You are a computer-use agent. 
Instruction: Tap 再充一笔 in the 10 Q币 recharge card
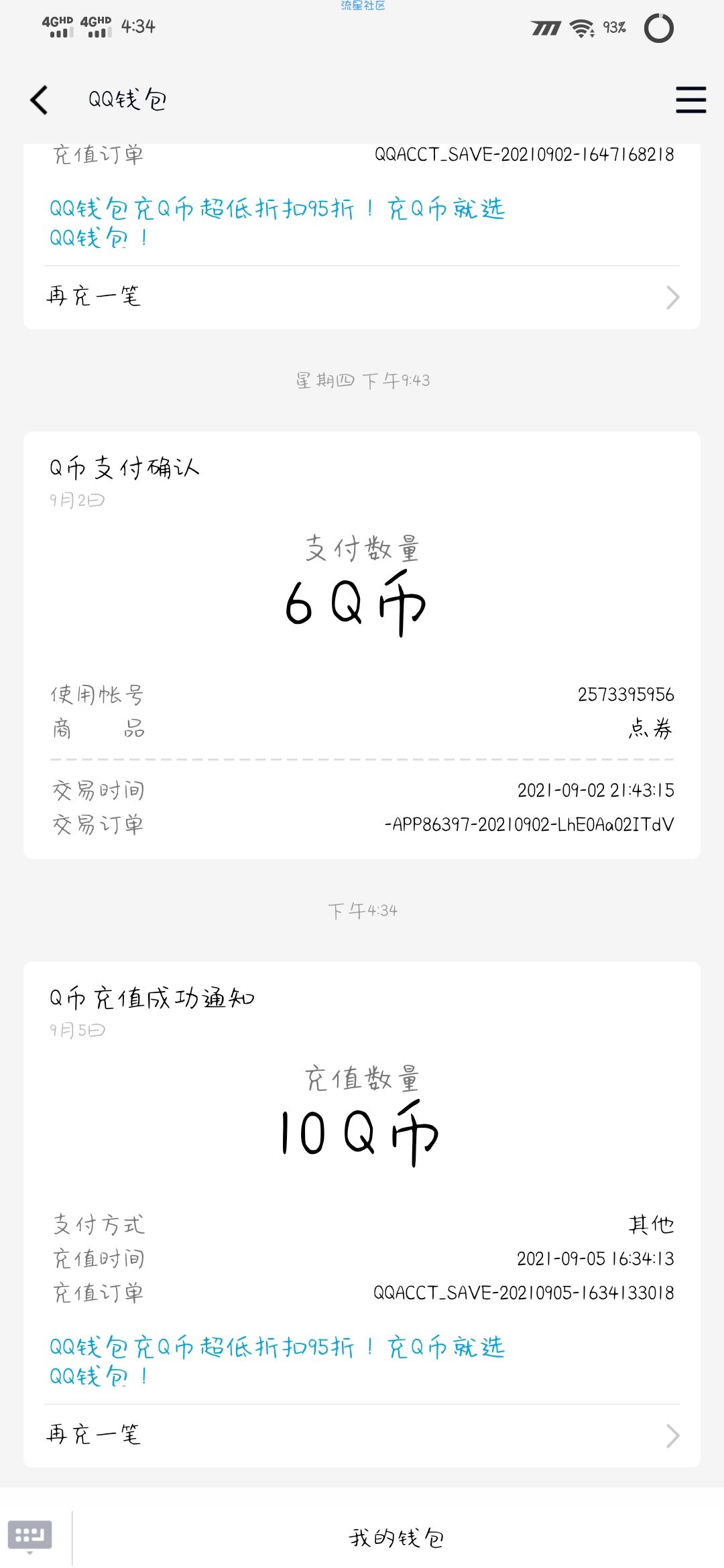click(x=362, y=1435)
